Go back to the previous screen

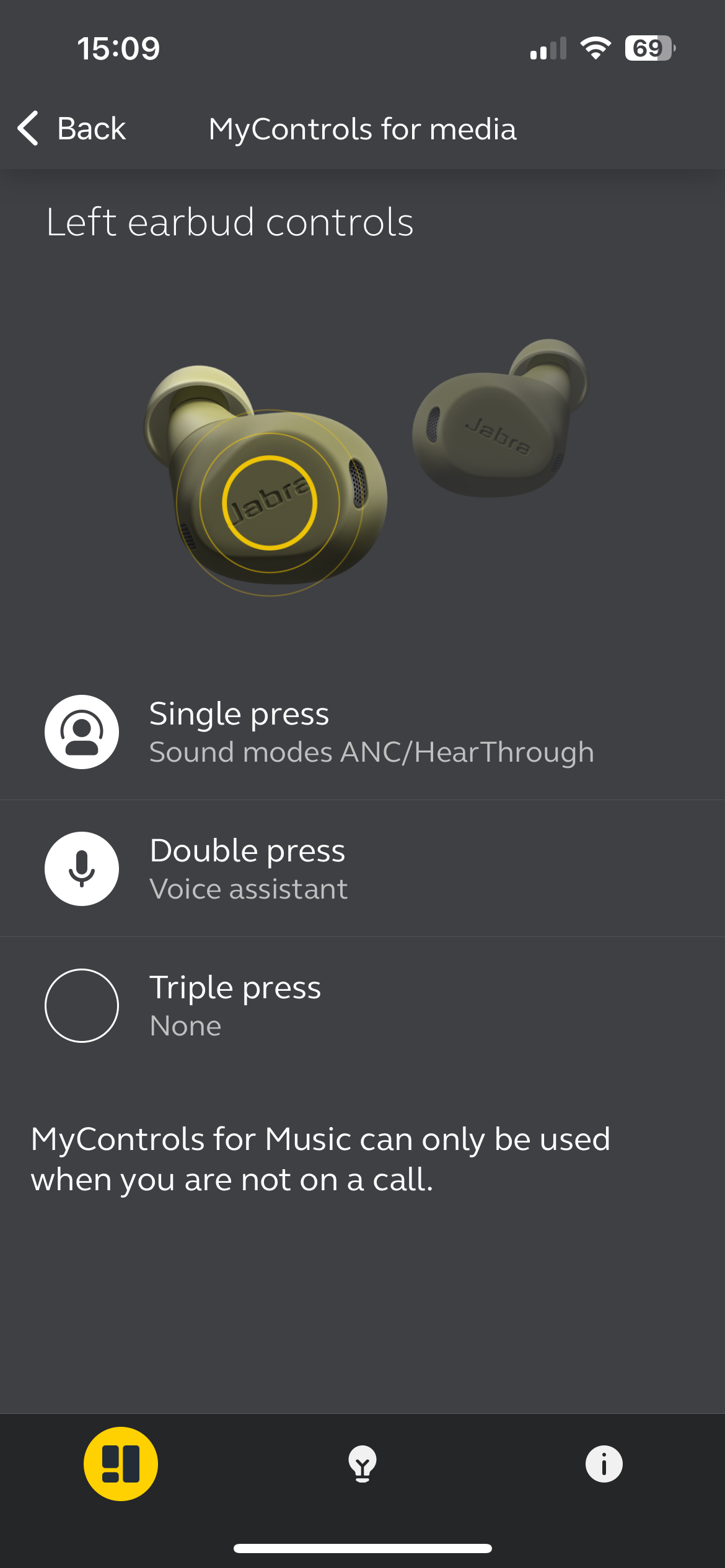click(x=72, y=129)
